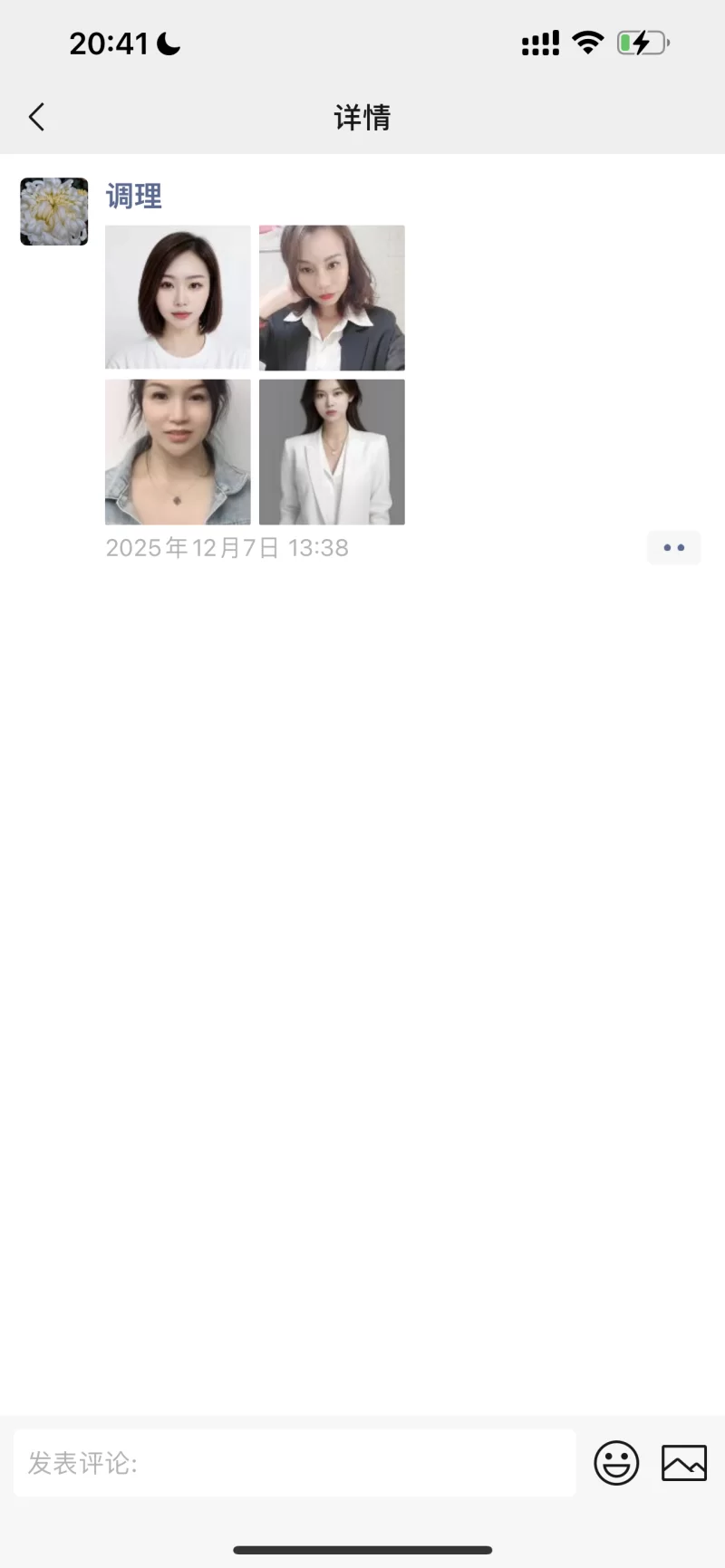
Task: Attach an image to the comment
Action: (x=684, y=1462)
